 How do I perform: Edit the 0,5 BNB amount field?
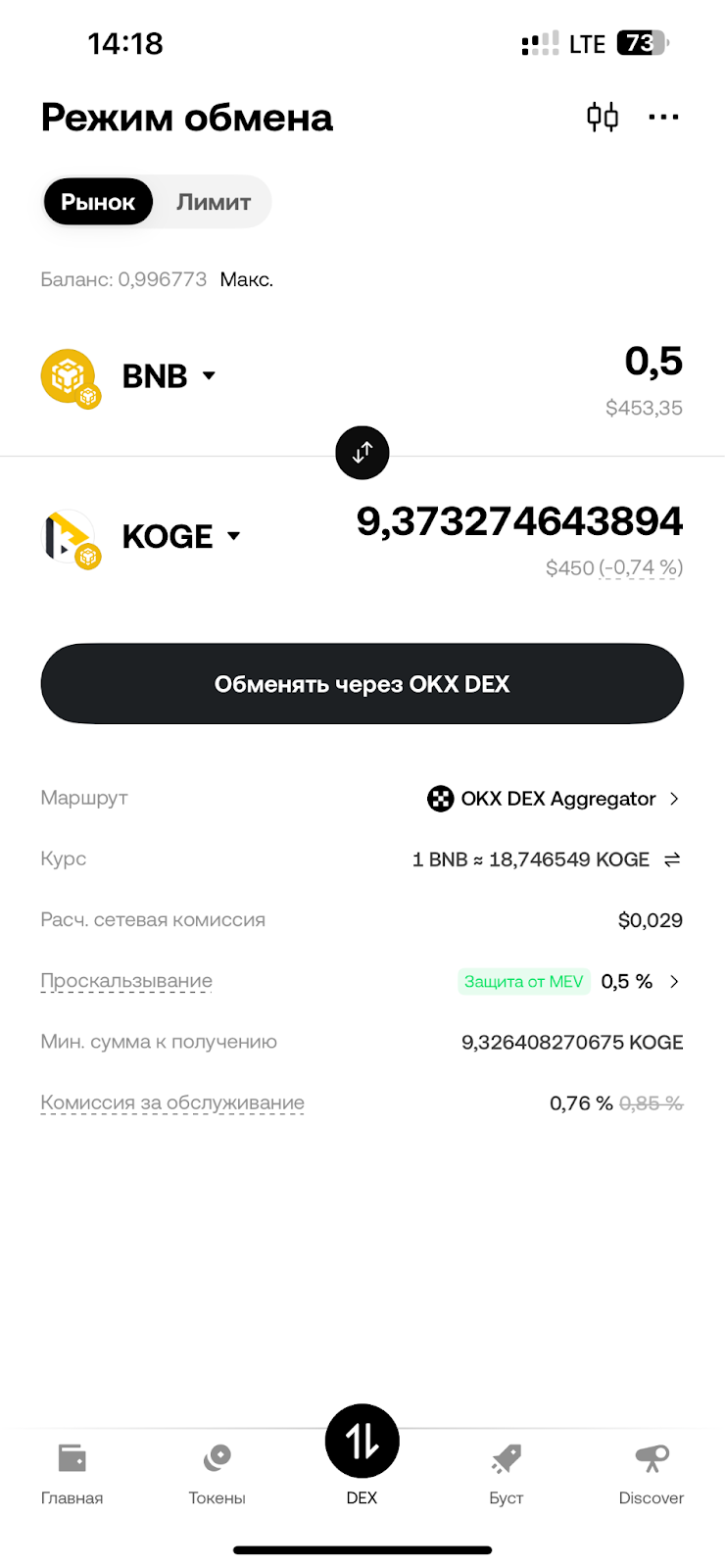tap(653, 362)
